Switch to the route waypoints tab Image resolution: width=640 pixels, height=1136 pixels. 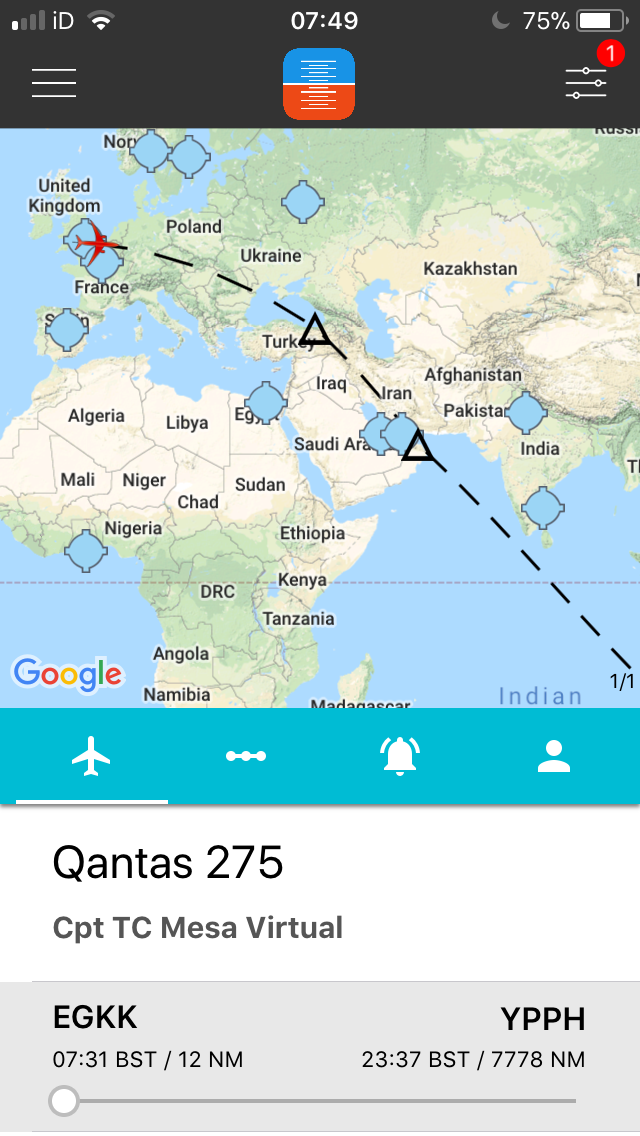(245, 756)
